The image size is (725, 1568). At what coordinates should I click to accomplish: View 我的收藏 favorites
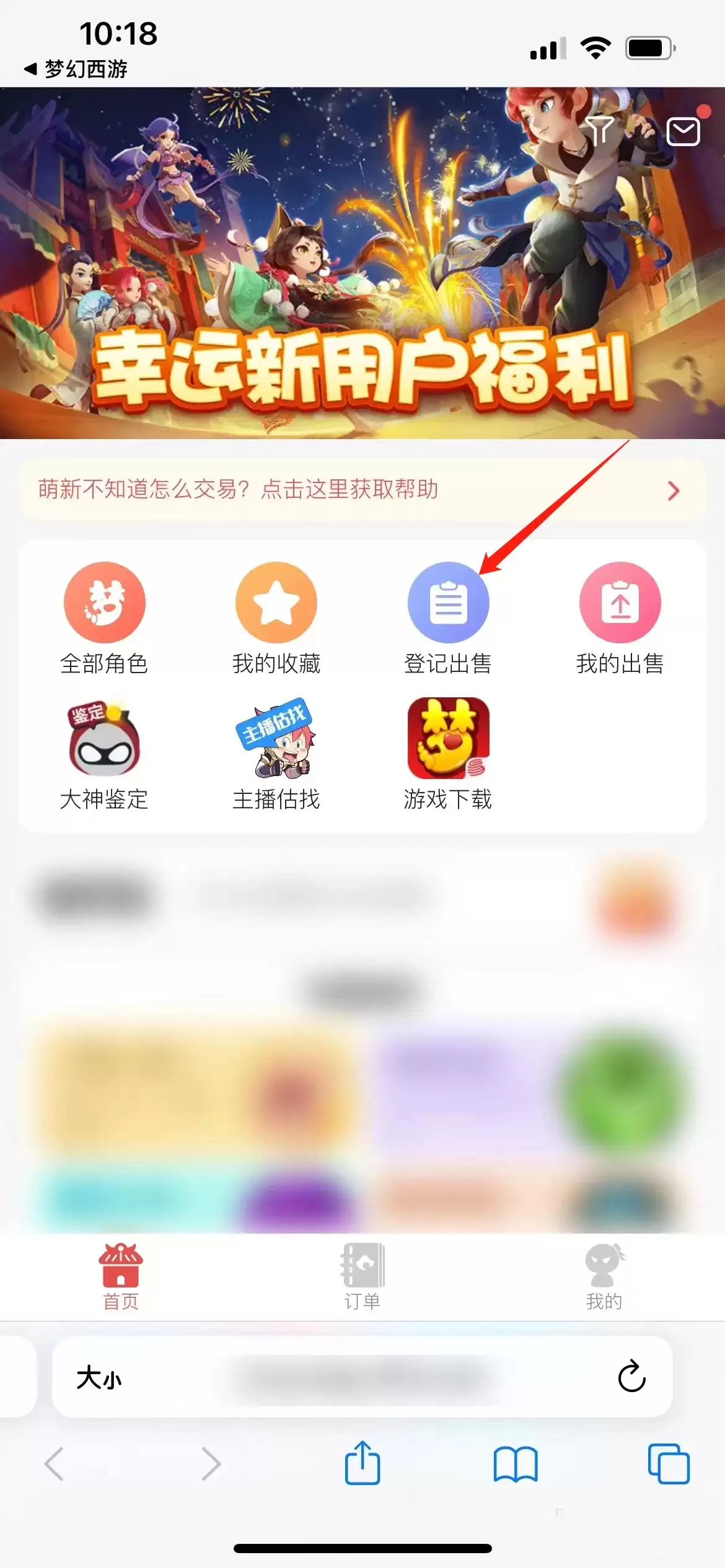(x=276, y=619)
